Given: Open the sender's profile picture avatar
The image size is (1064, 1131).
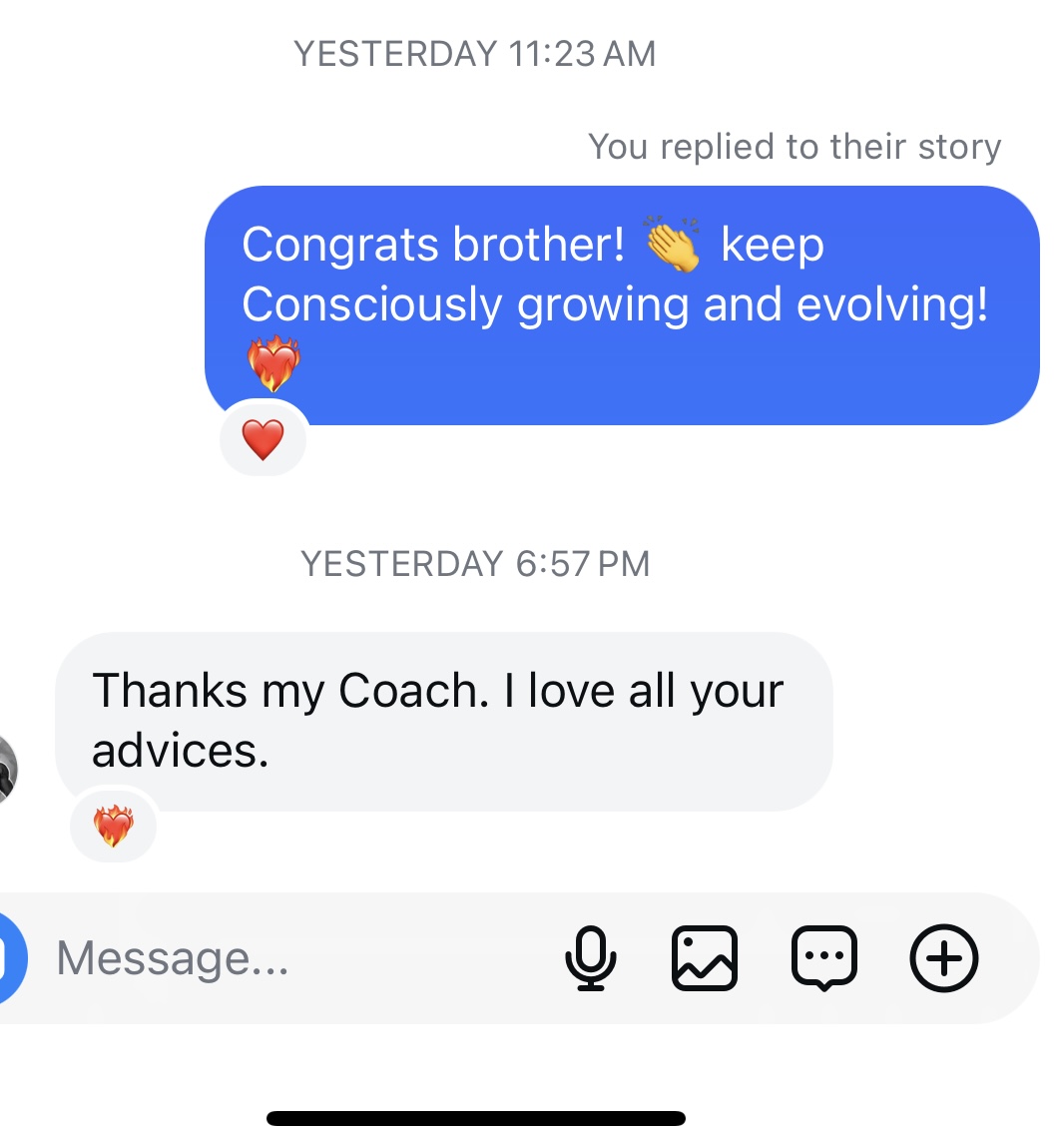Looking at the screenshot, I should (6, 771).
